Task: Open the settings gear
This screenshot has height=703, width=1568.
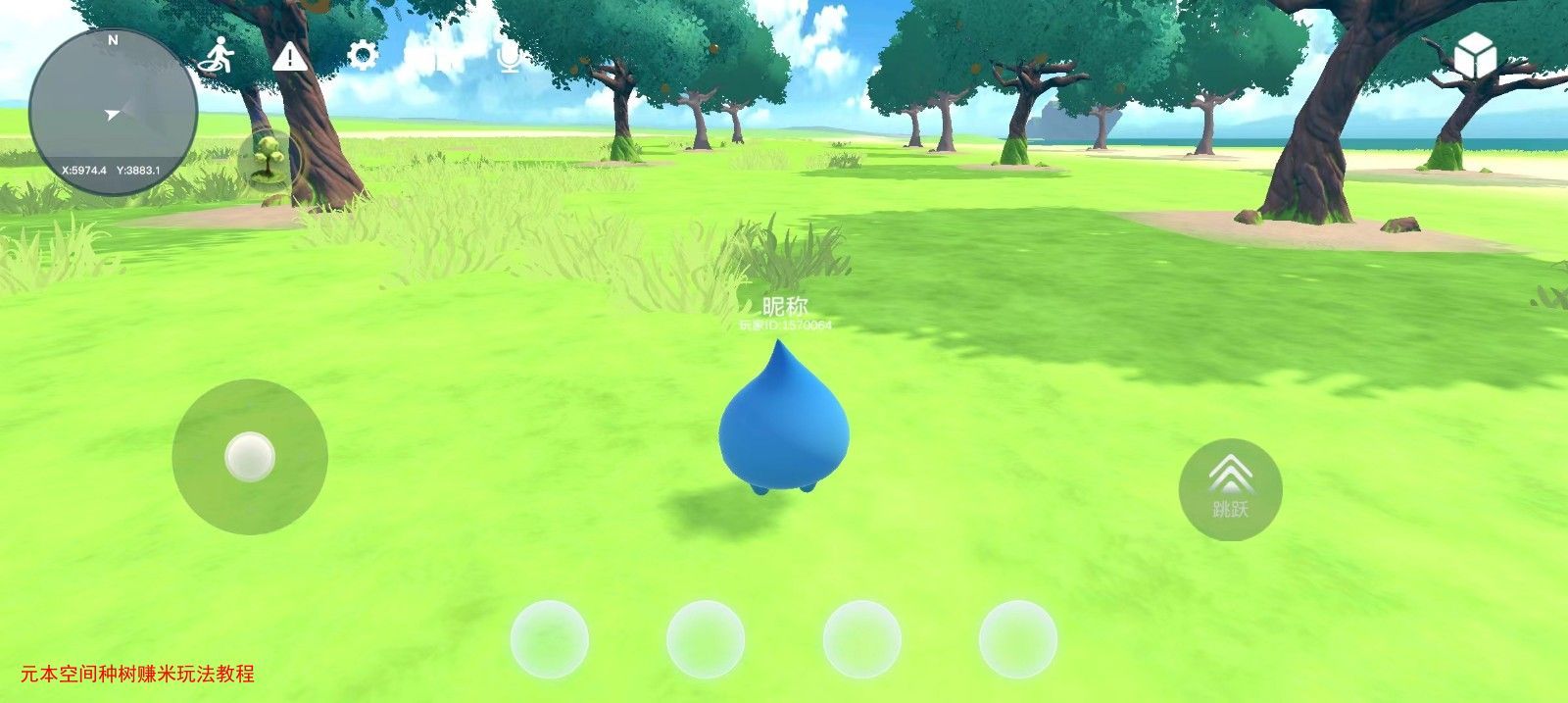Action: coord(363,56)
